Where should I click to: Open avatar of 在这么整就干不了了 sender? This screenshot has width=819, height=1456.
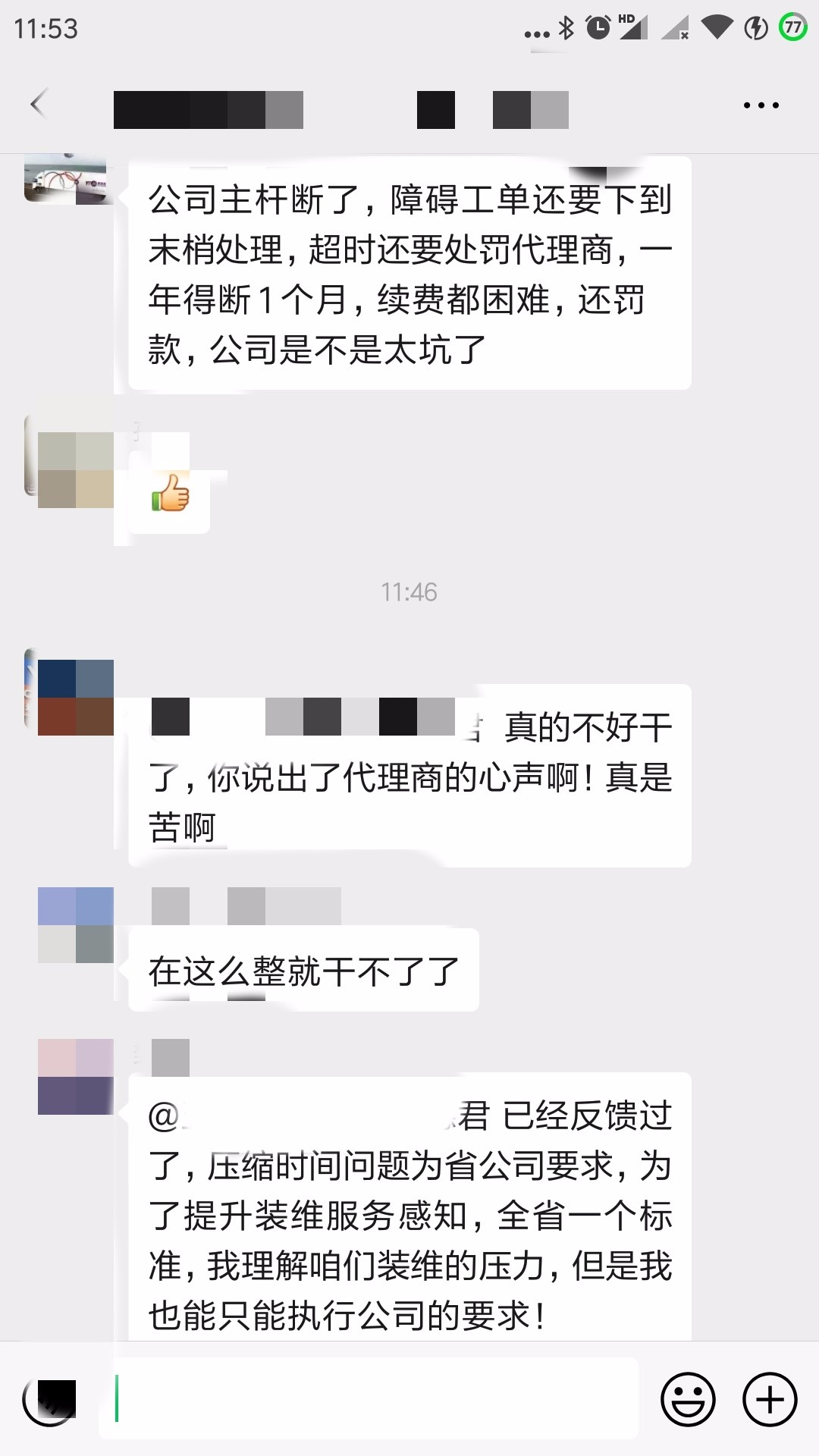click(75, 924)
